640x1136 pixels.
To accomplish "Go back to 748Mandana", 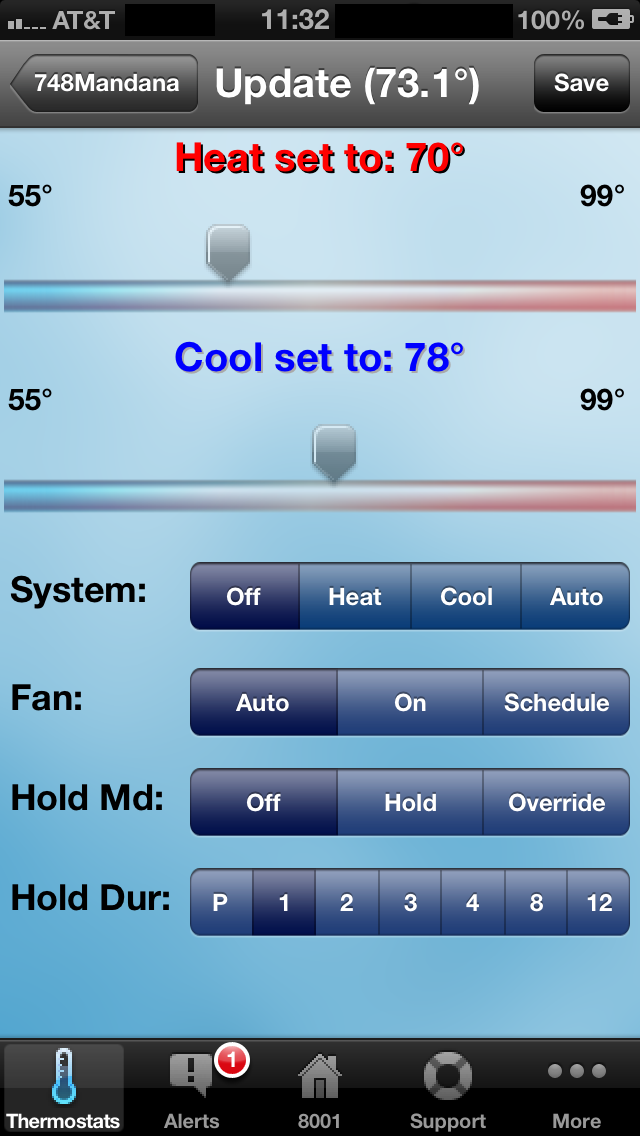I will [105, 83].
